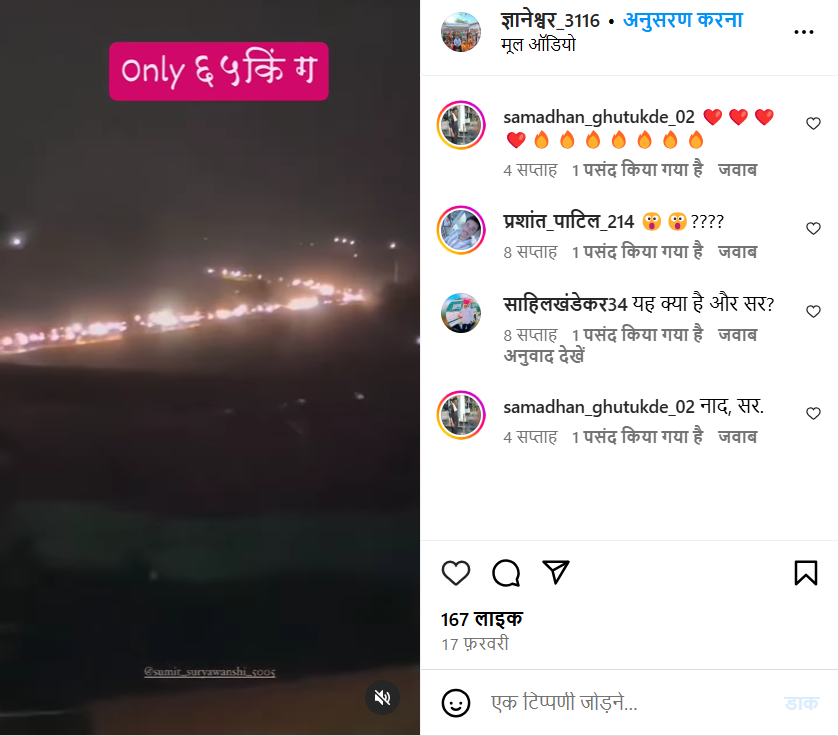The height and width of the screenshot is (736, 838).
Task: Unmute the video sound
Action: click(382, 697)
